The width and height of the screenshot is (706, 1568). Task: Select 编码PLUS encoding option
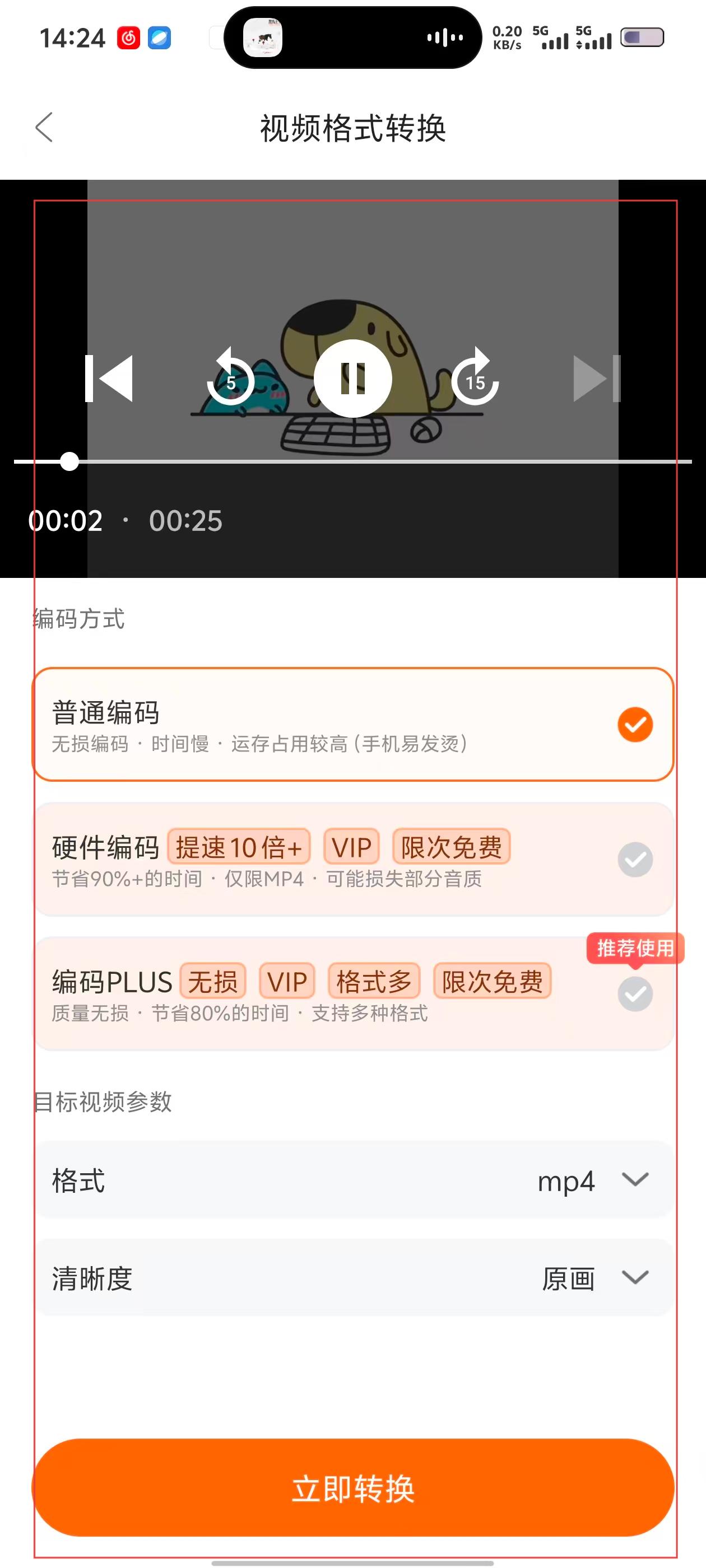(352, 993)
